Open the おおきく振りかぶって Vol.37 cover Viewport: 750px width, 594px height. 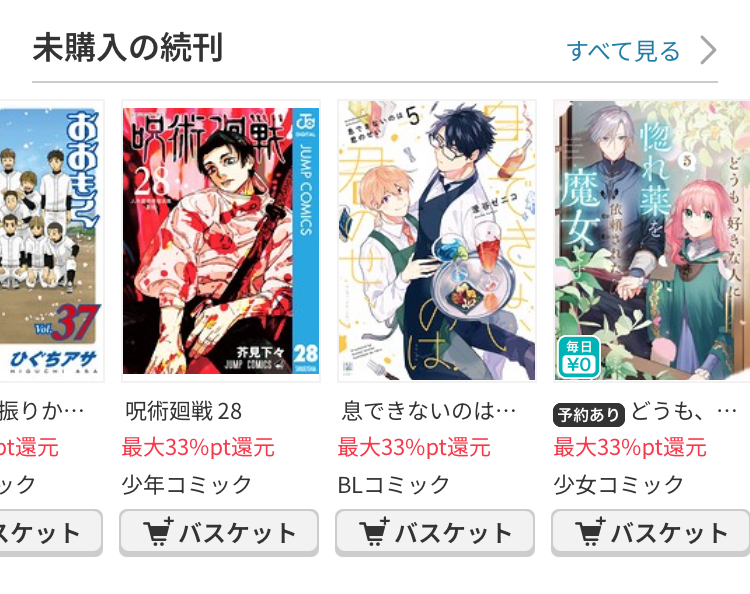(x=50, y=240)
